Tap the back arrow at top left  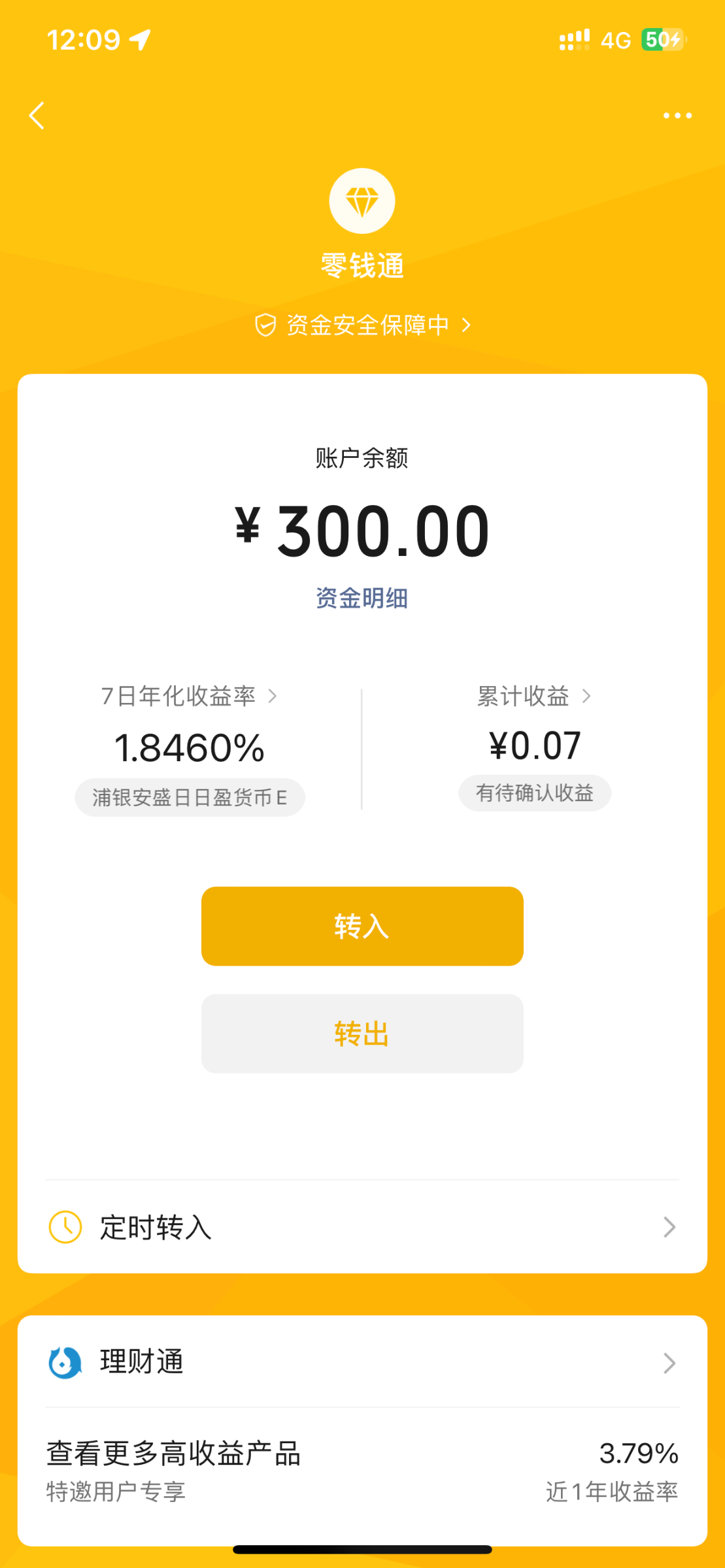pyautogui.click(x=37, y=116)
